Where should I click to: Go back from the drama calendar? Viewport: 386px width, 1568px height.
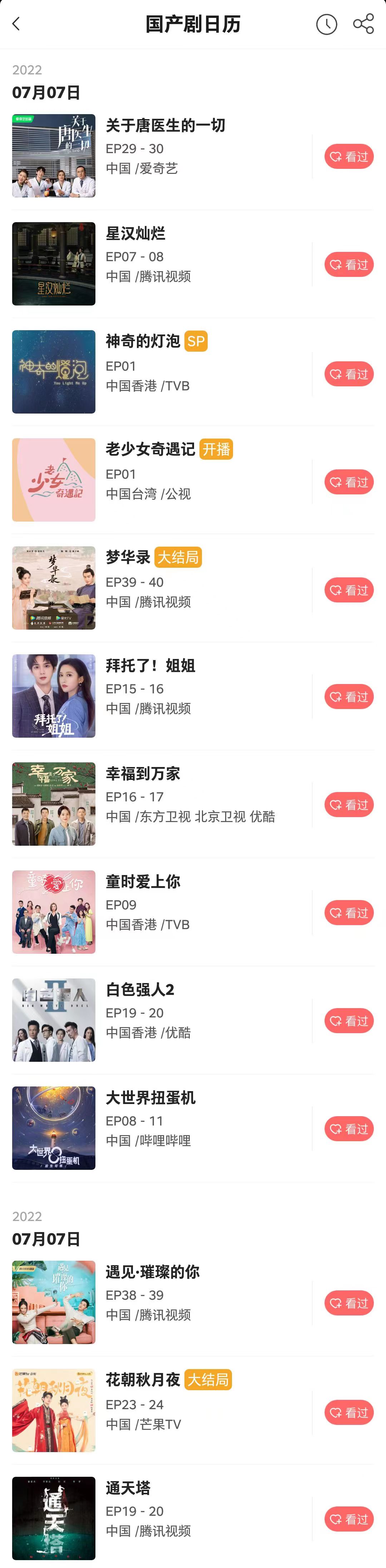click(x=16, y=24)
